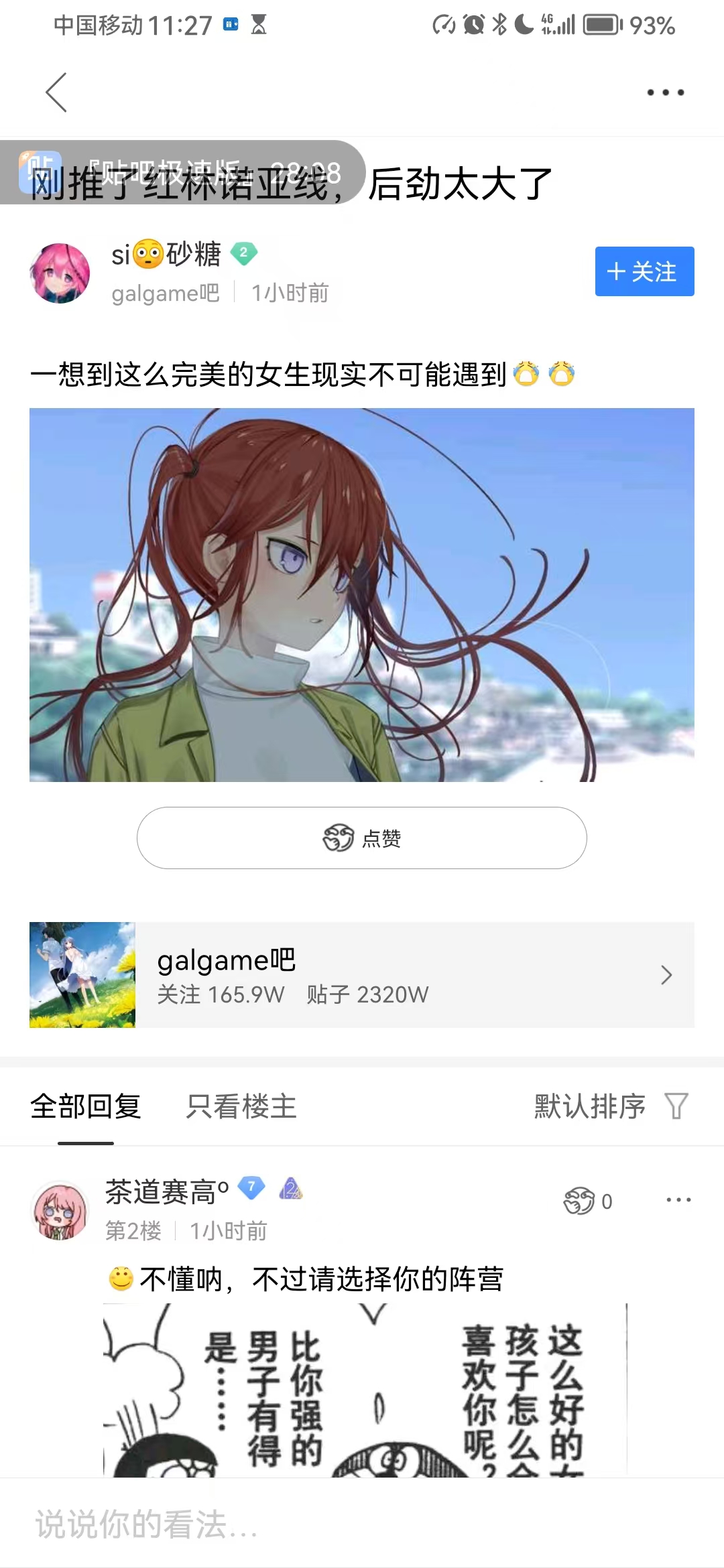Like the post with 点赞 button

pos(362,838)
